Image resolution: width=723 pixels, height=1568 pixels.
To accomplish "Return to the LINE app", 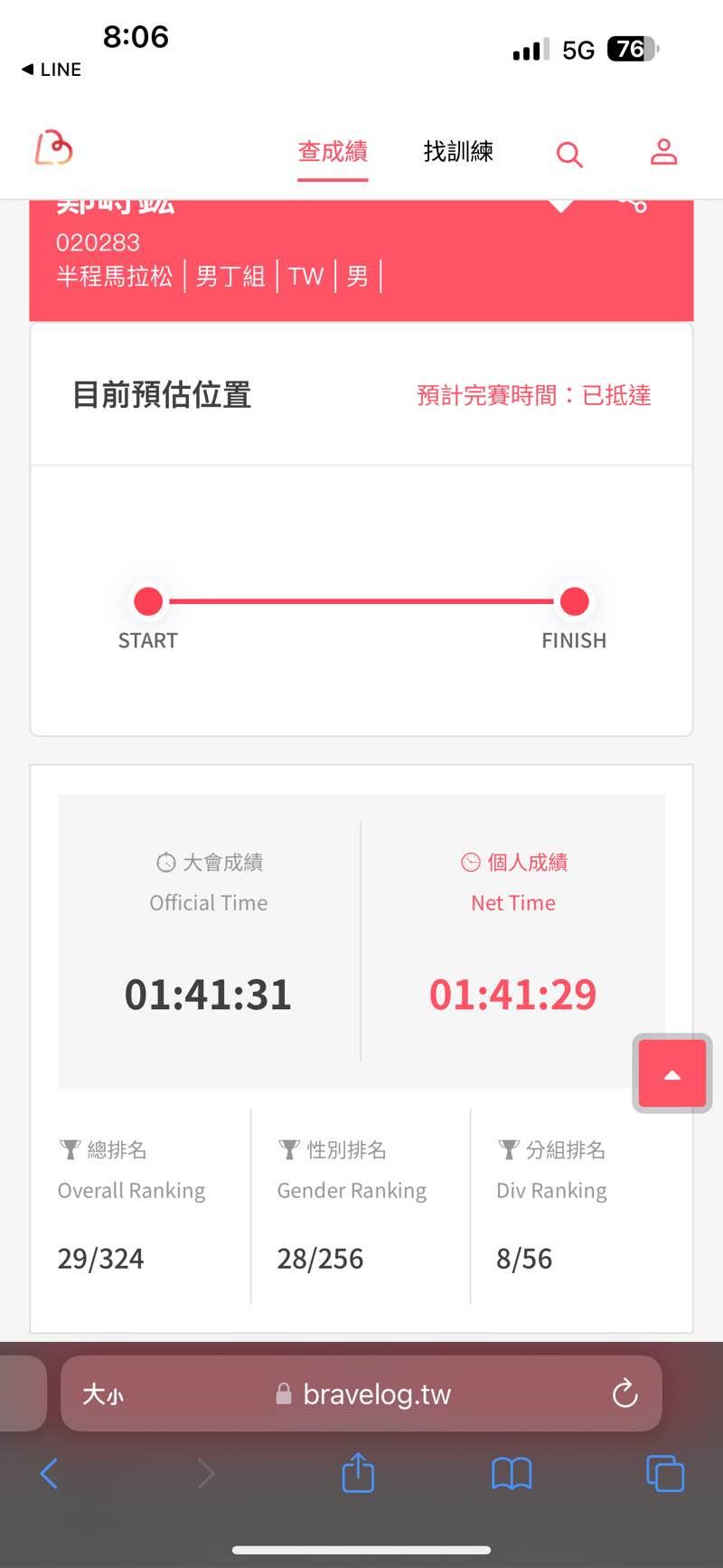I will coord(52,70).
